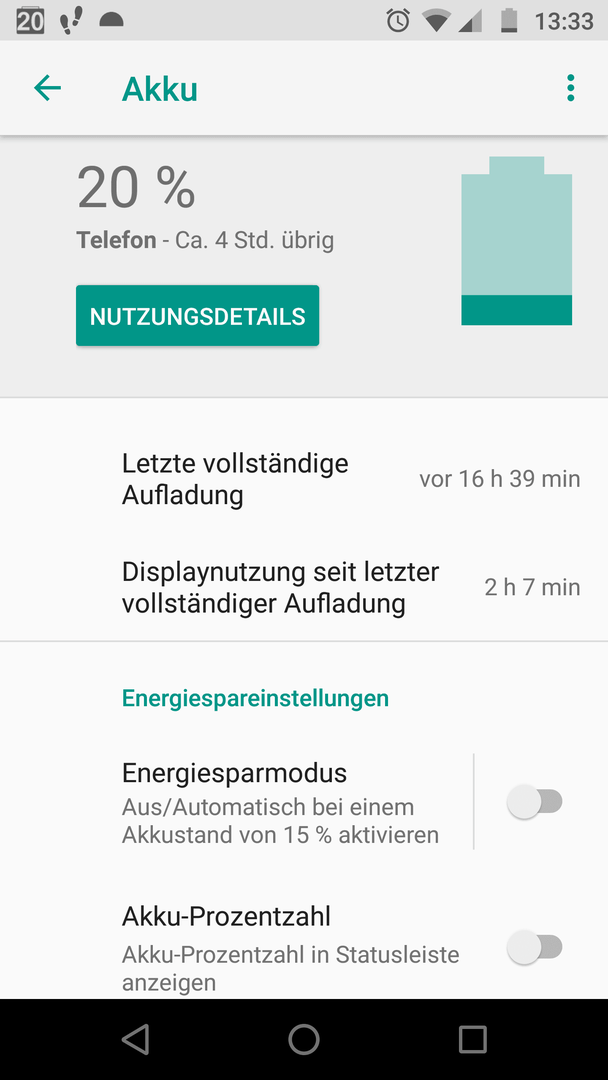Image resolution: width=608 pixels, height=1080 pixels.
Task: Tap the NUTZUNGSDETAILS button
Action: [198, 315]
